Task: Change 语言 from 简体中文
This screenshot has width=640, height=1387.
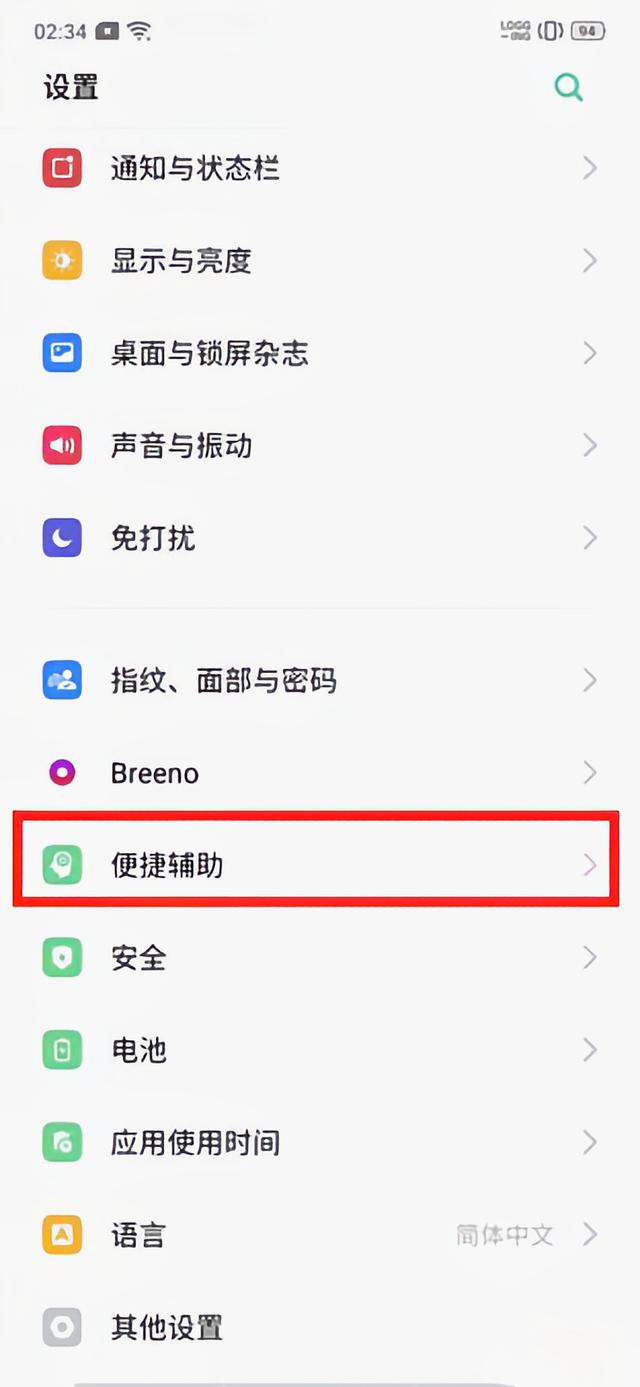Action: point(320,1235)
